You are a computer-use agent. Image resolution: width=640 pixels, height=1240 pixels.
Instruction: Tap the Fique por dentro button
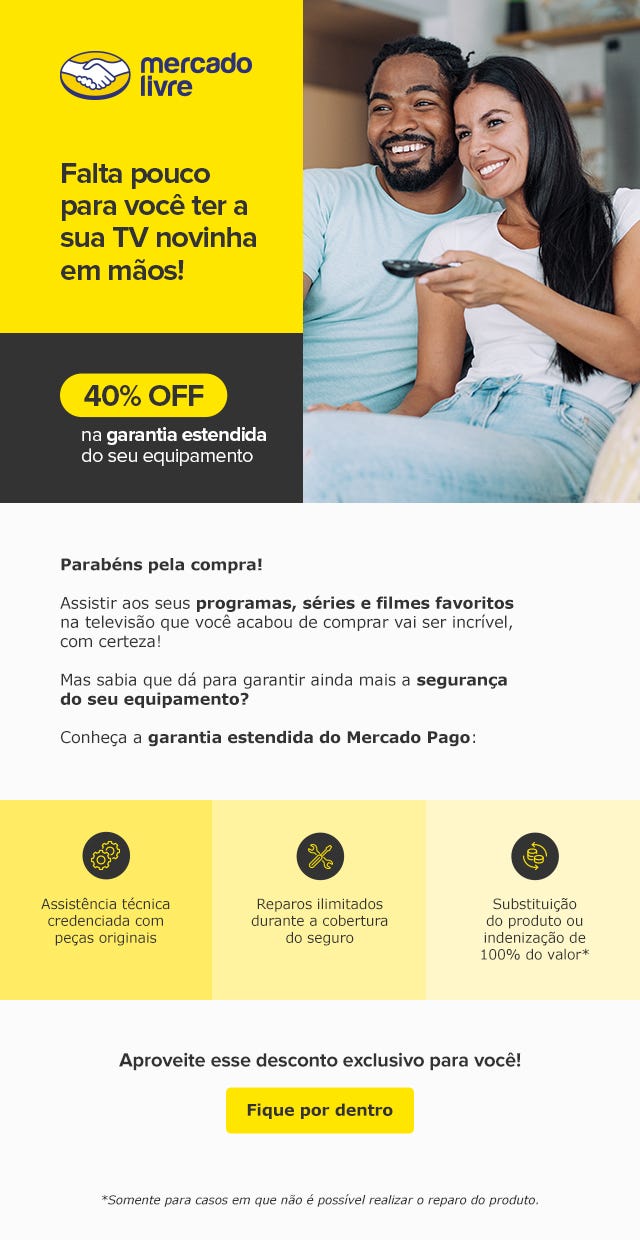(x=320, y=1110)
